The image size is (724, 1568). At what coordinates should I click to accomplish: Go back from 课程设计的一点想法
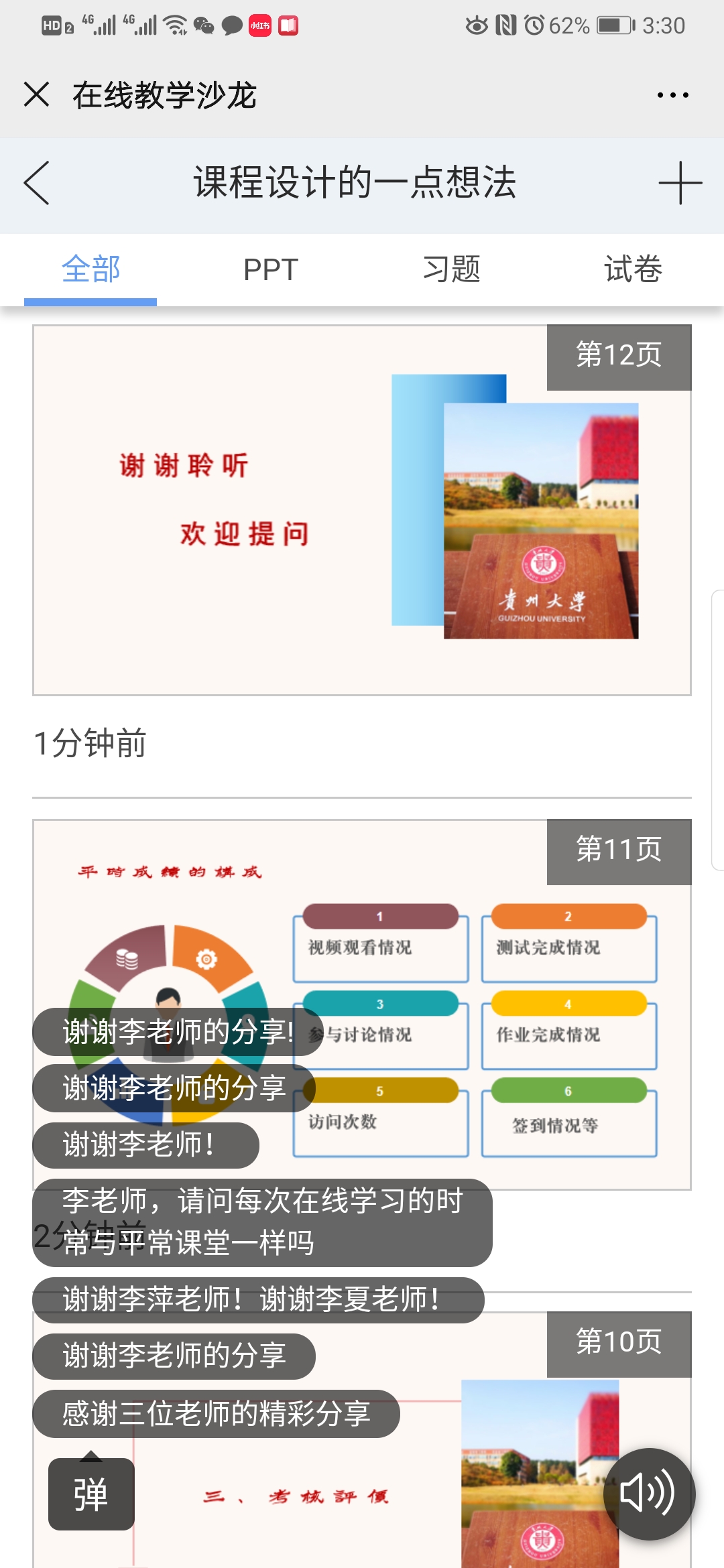37,183
